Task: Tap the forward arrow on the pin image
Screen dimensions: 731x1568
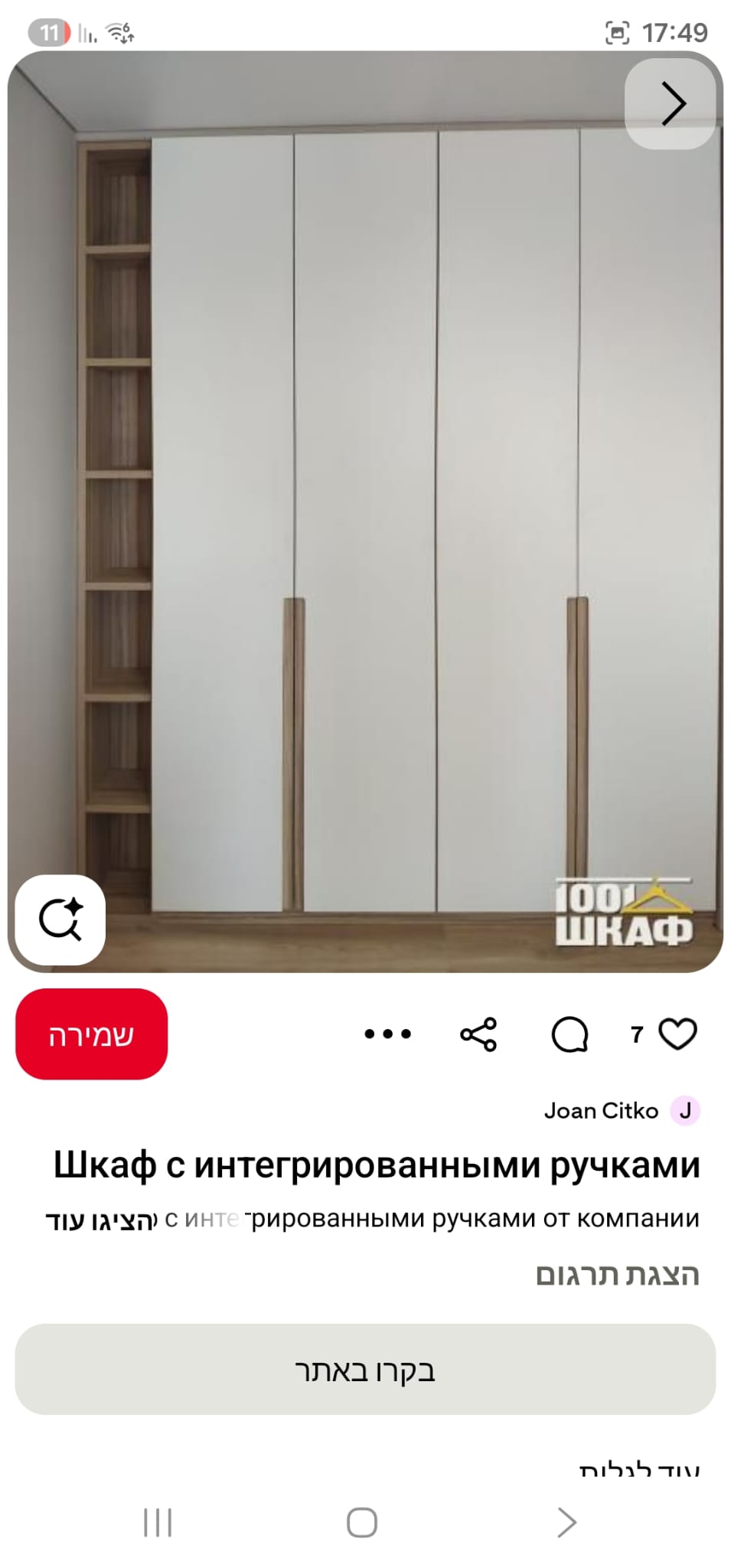Action: click(671, 103)
